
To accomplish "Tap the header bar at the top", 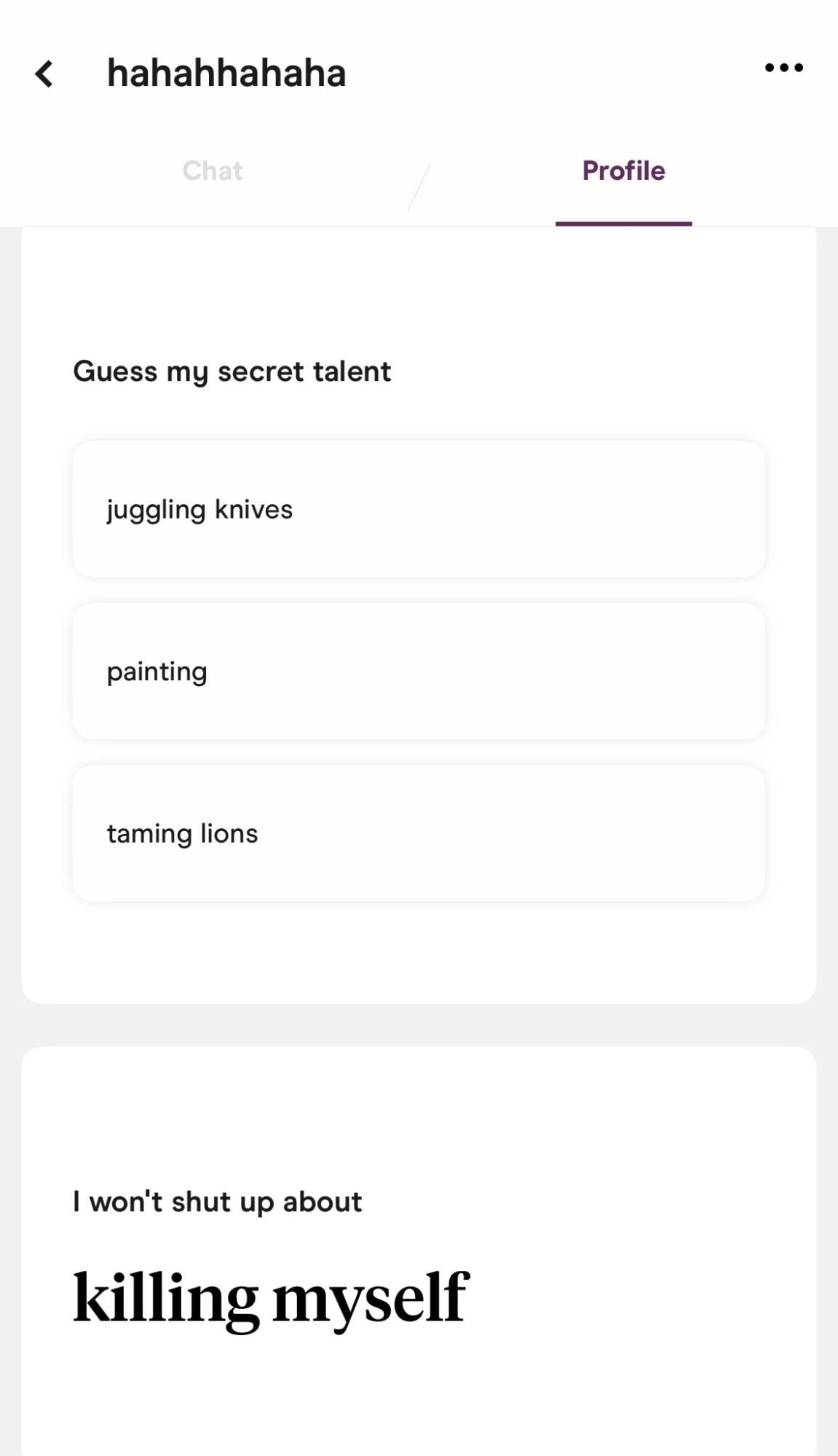I will pos(419,71).
